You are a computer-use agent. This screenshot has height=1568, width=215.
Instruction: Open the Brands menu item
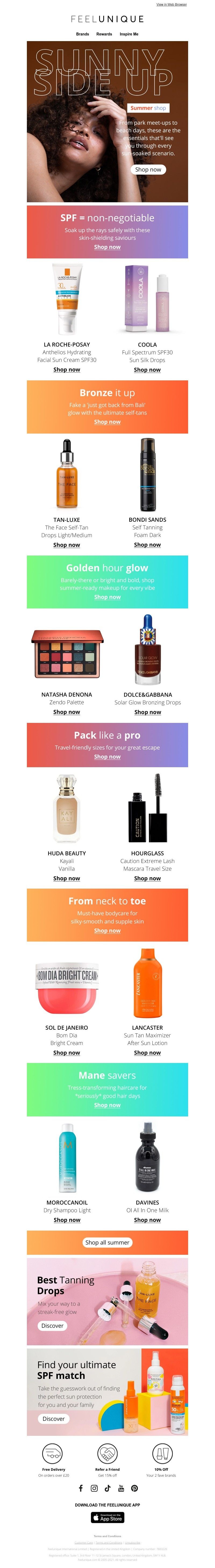click(82, 34)
